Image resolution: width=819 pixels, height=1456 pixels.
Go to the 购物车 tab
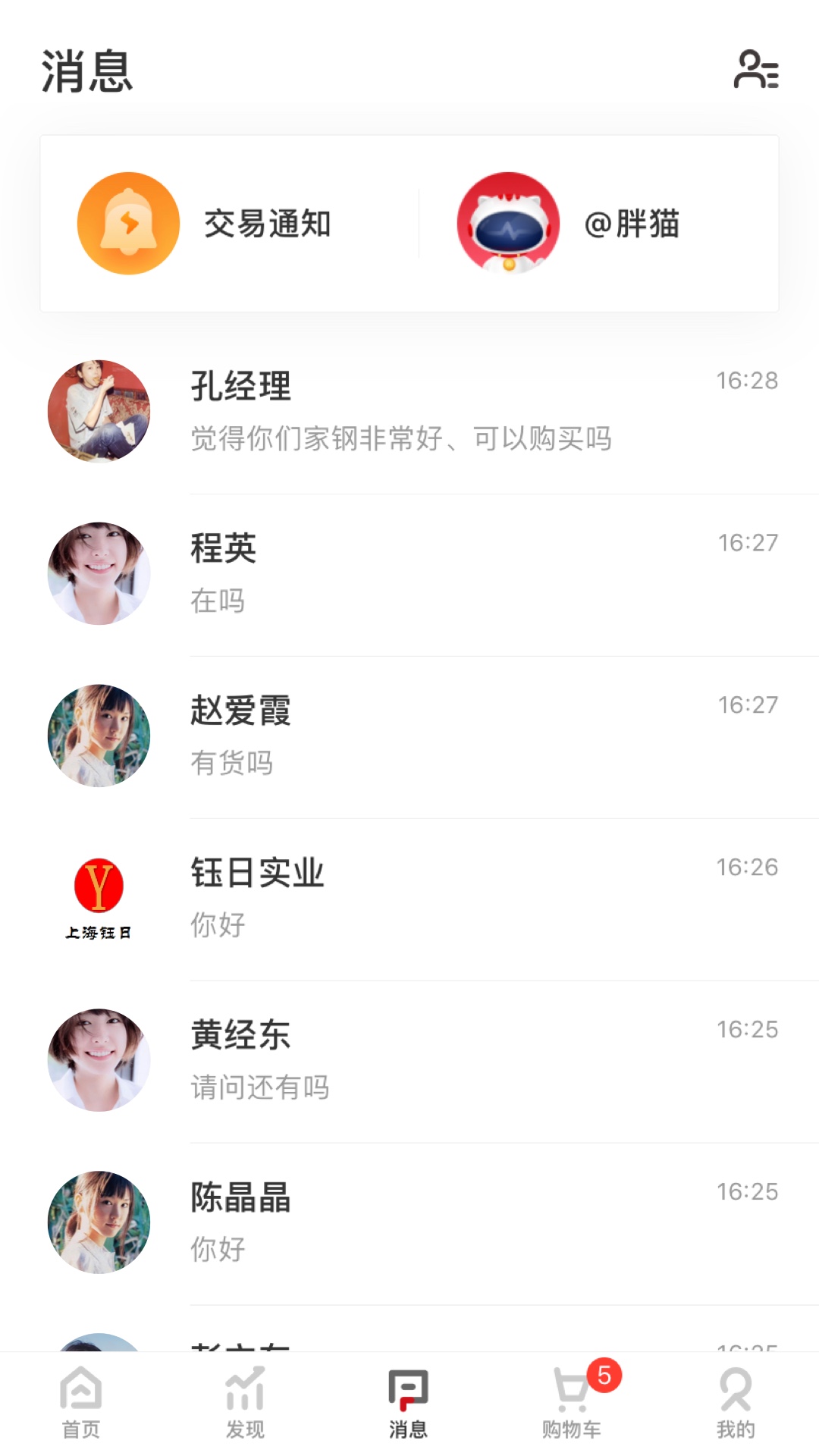[573, 1403]
